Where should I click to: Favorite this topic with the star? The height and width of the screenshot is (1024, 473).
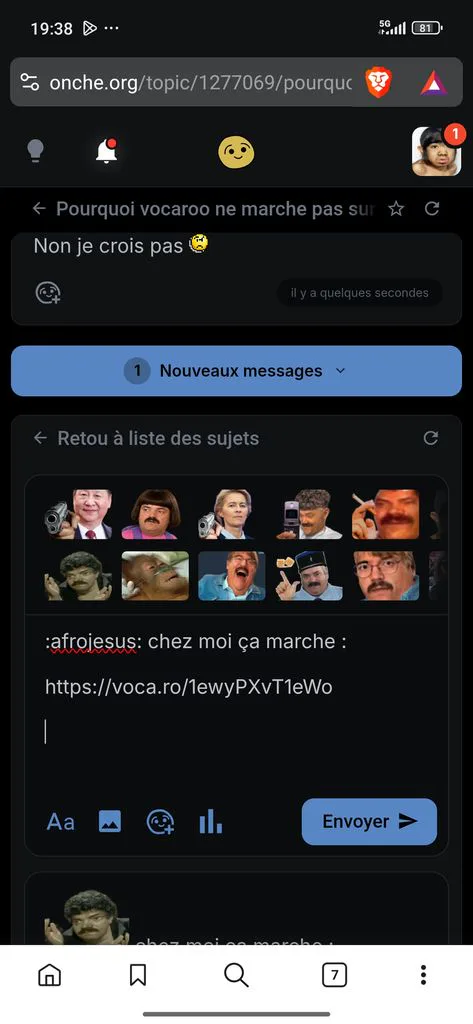[396, 209]
